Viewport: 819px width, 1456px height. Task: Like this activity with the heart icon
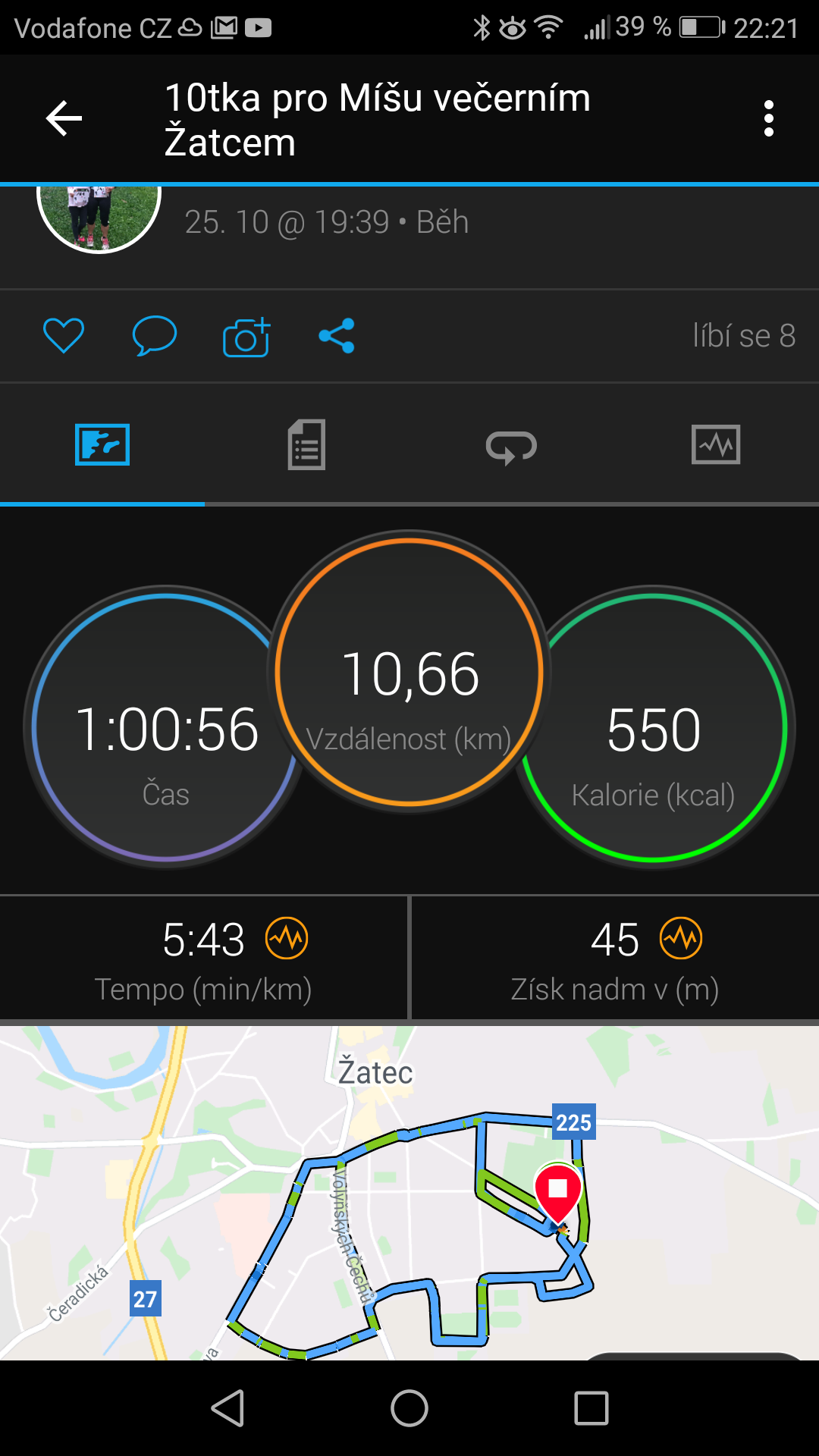[x=64, y=336]
